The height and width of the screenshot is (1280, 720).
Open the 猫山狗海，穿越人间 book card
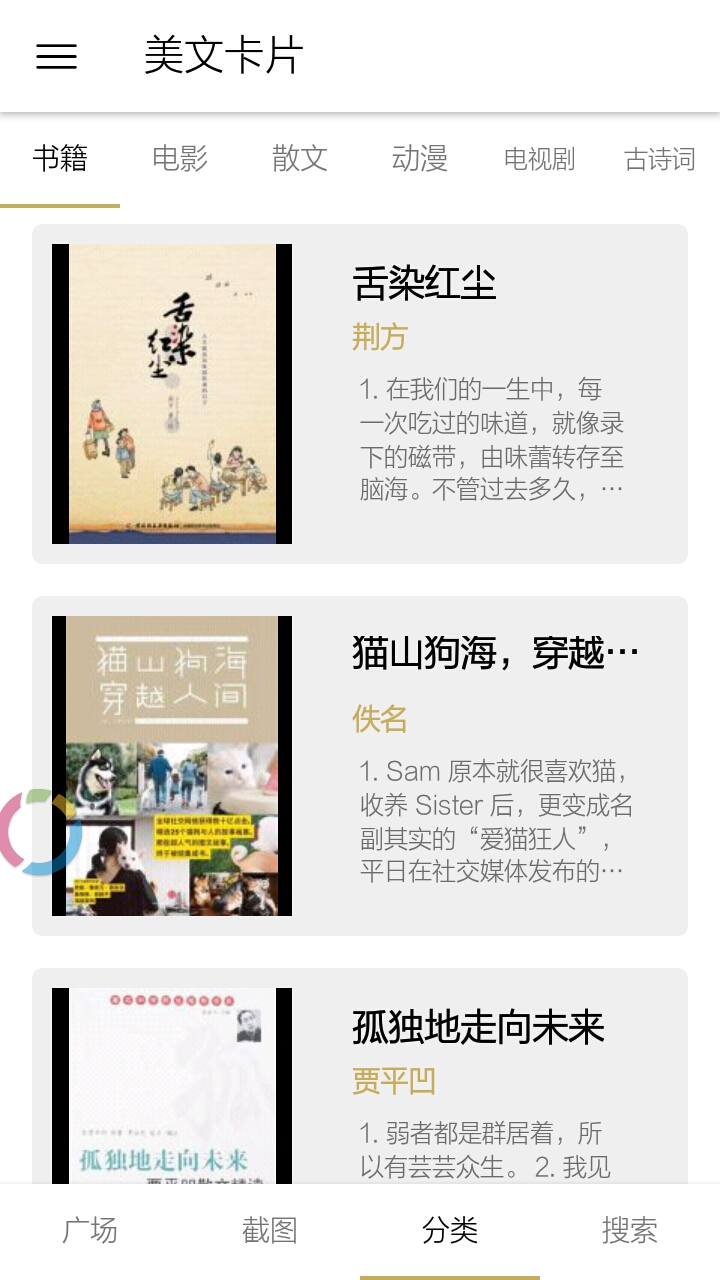pyautogui.click(x=360, y=766)
